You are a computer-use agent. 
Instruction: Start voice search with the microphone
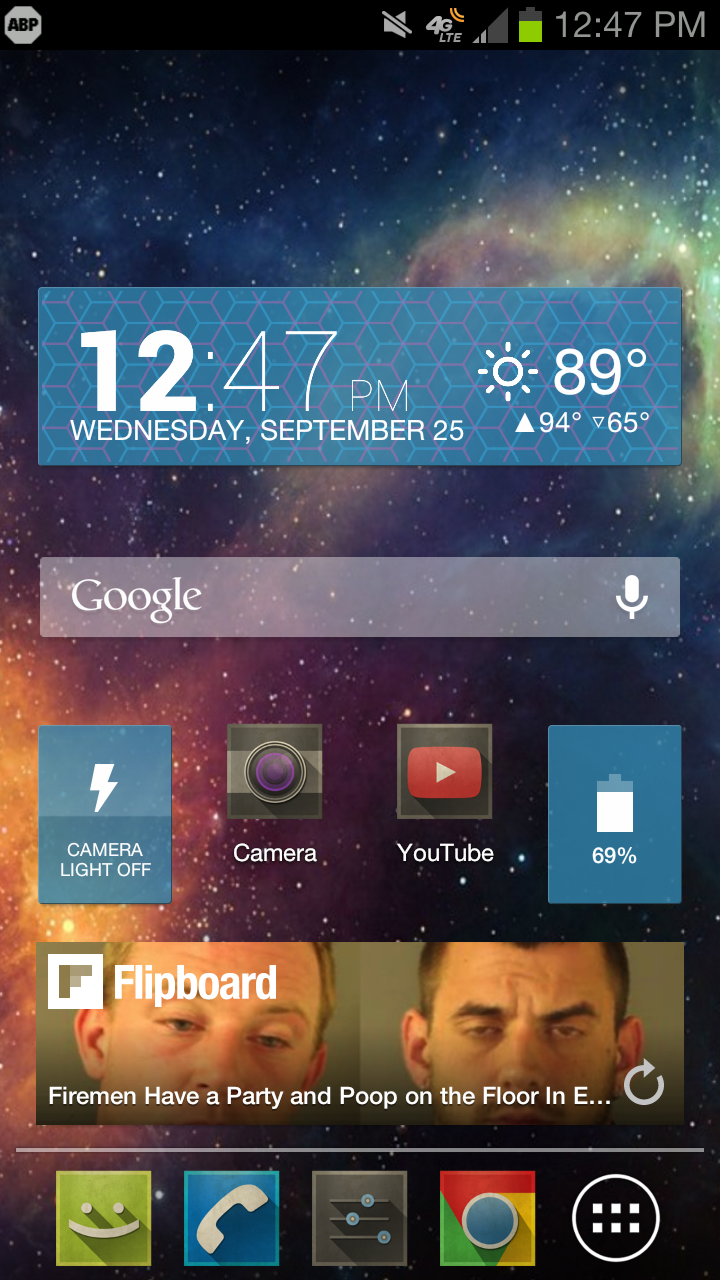[x=631, y=597]
